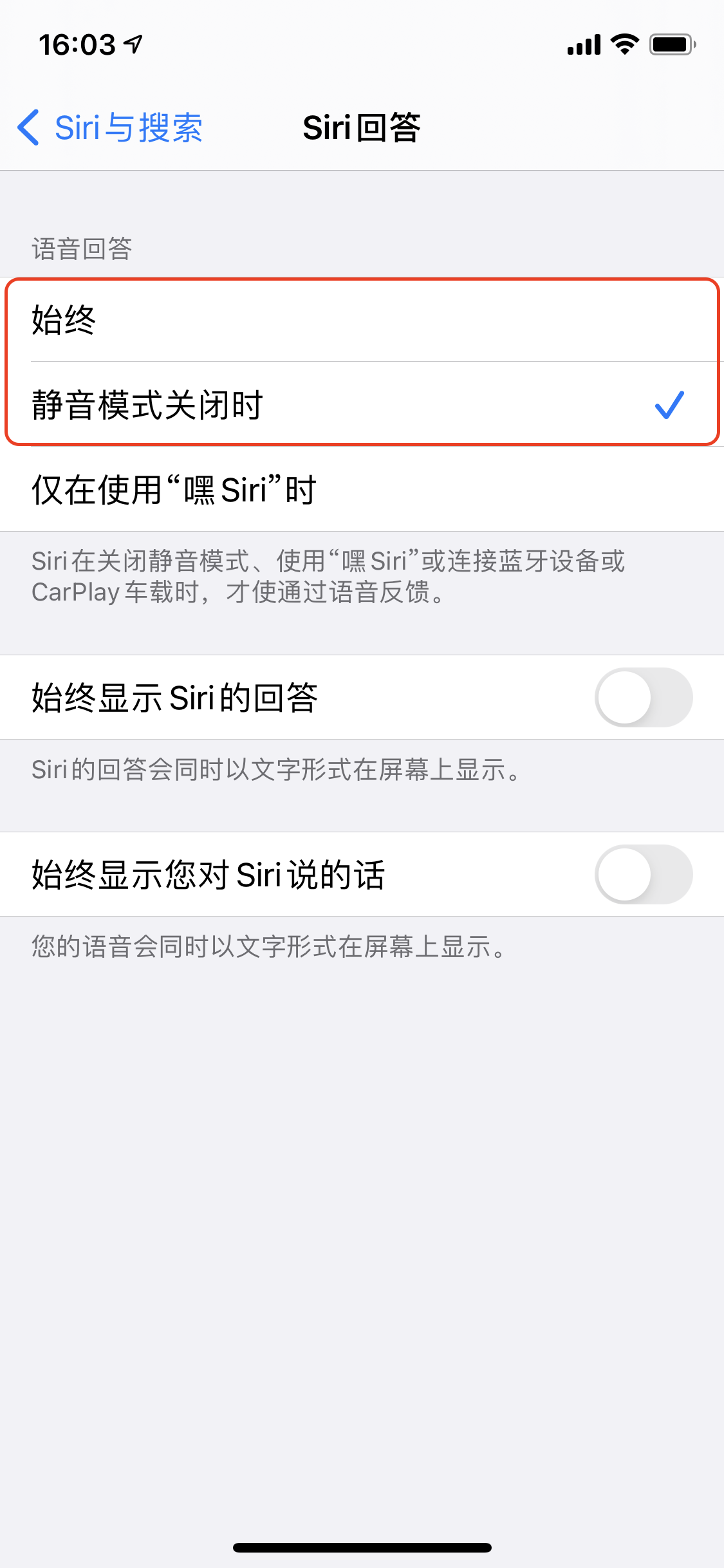Go back to Siri与搜索 settings
724x1568 pixels.
111,127
